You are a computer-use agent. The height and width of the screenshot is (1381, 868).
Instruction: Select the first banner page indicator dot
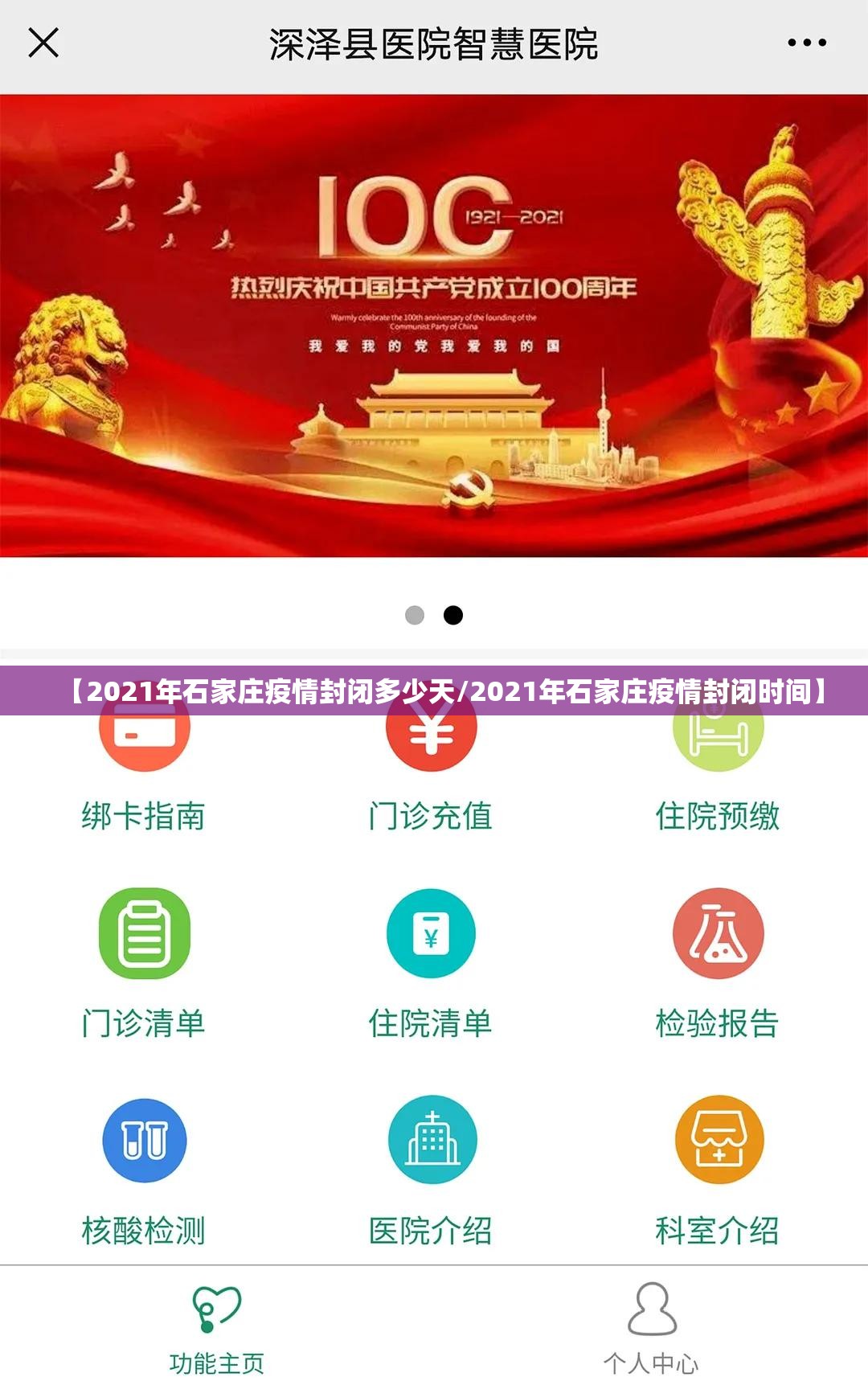tap(415, 616)
